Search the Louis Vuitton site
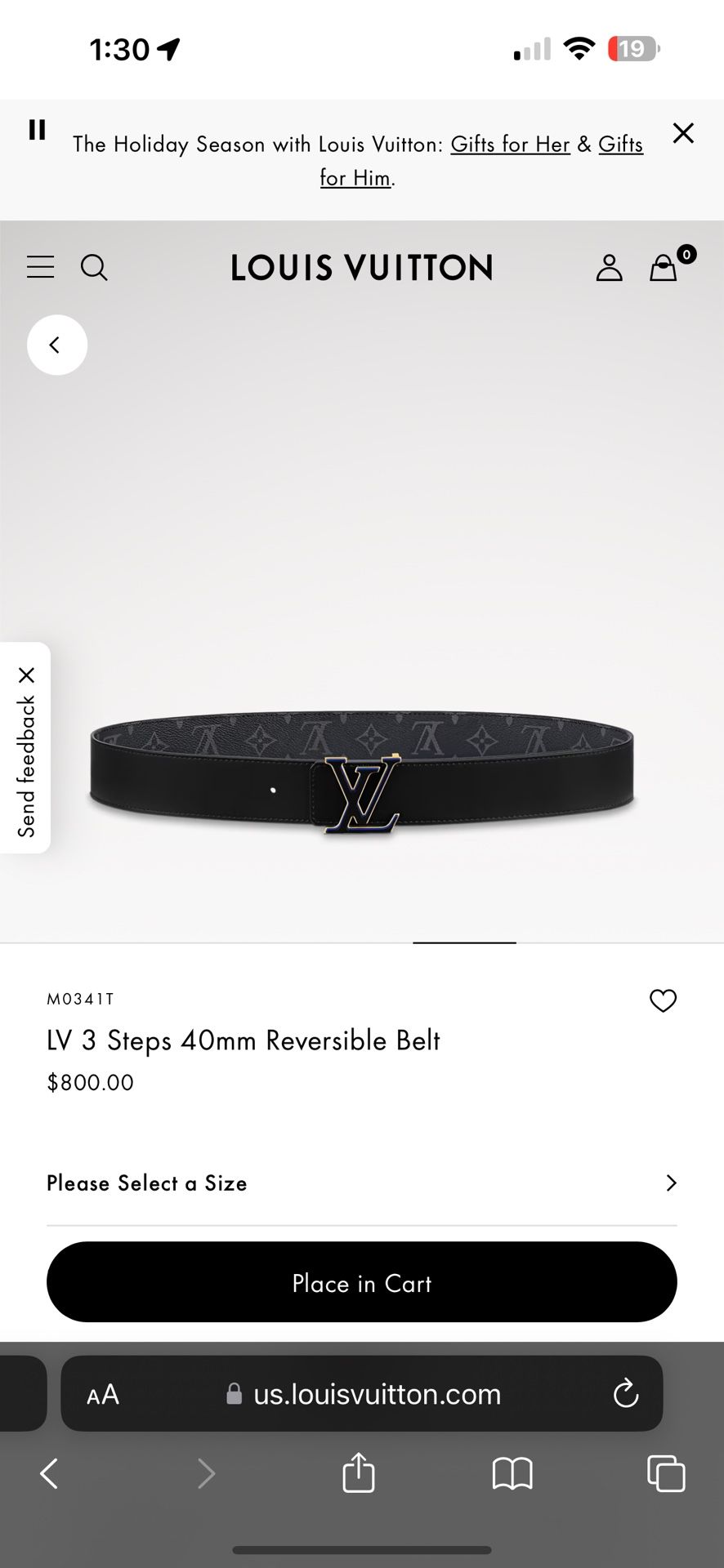Viewport: 724px width, 1568px height. [x=94, y=267]
